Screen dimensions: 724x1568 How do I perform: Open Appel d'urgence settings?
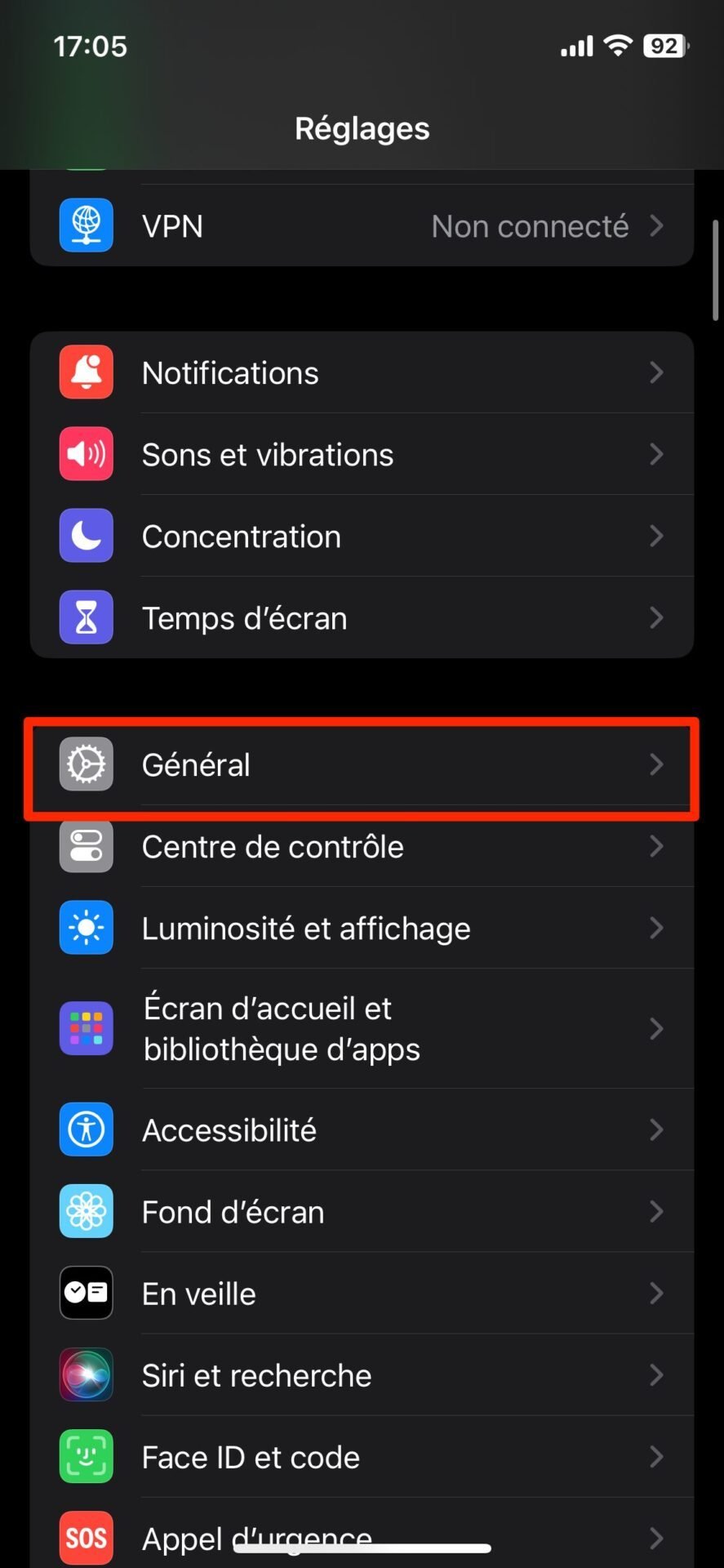362,1533
